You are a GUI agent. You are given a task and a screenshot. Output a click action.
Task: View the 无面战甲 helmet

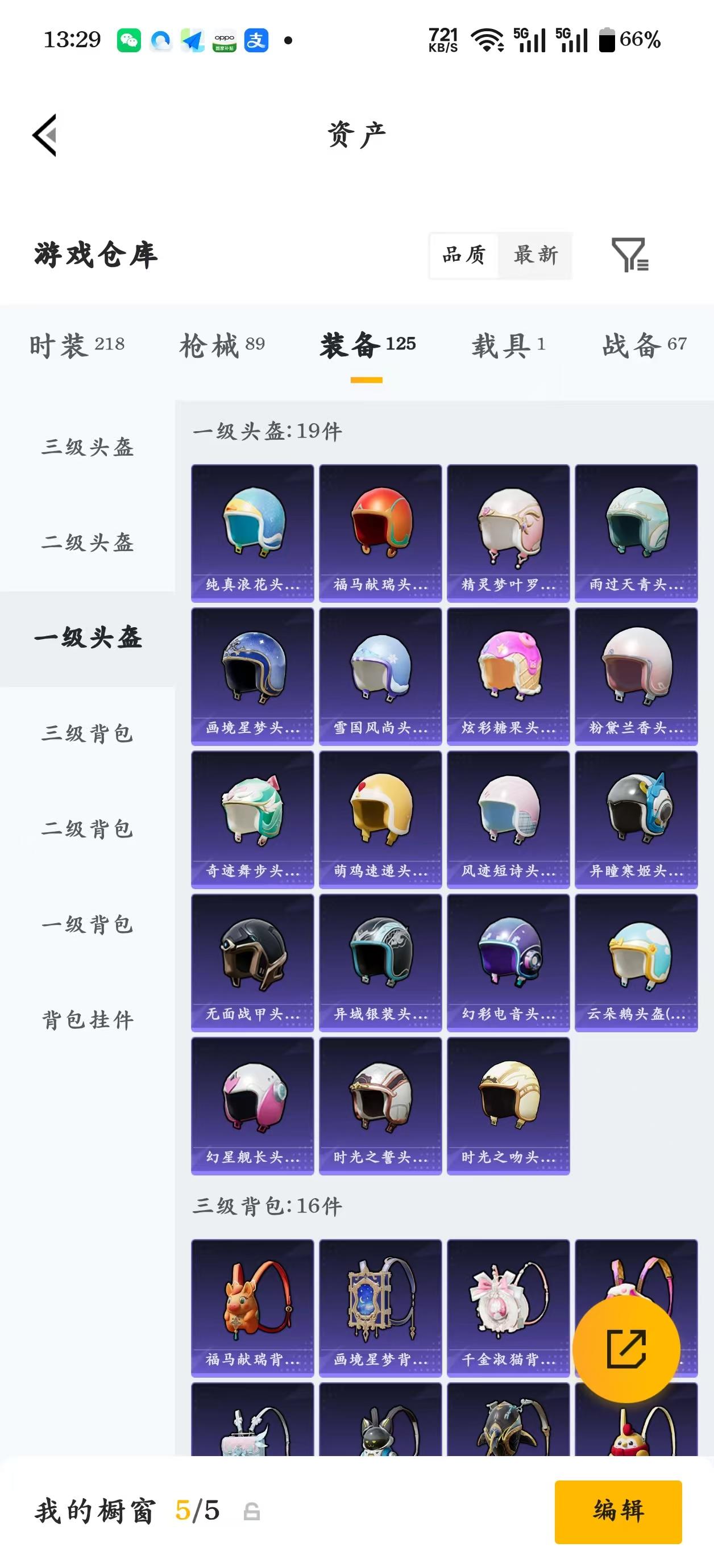[x=252, y=962]
